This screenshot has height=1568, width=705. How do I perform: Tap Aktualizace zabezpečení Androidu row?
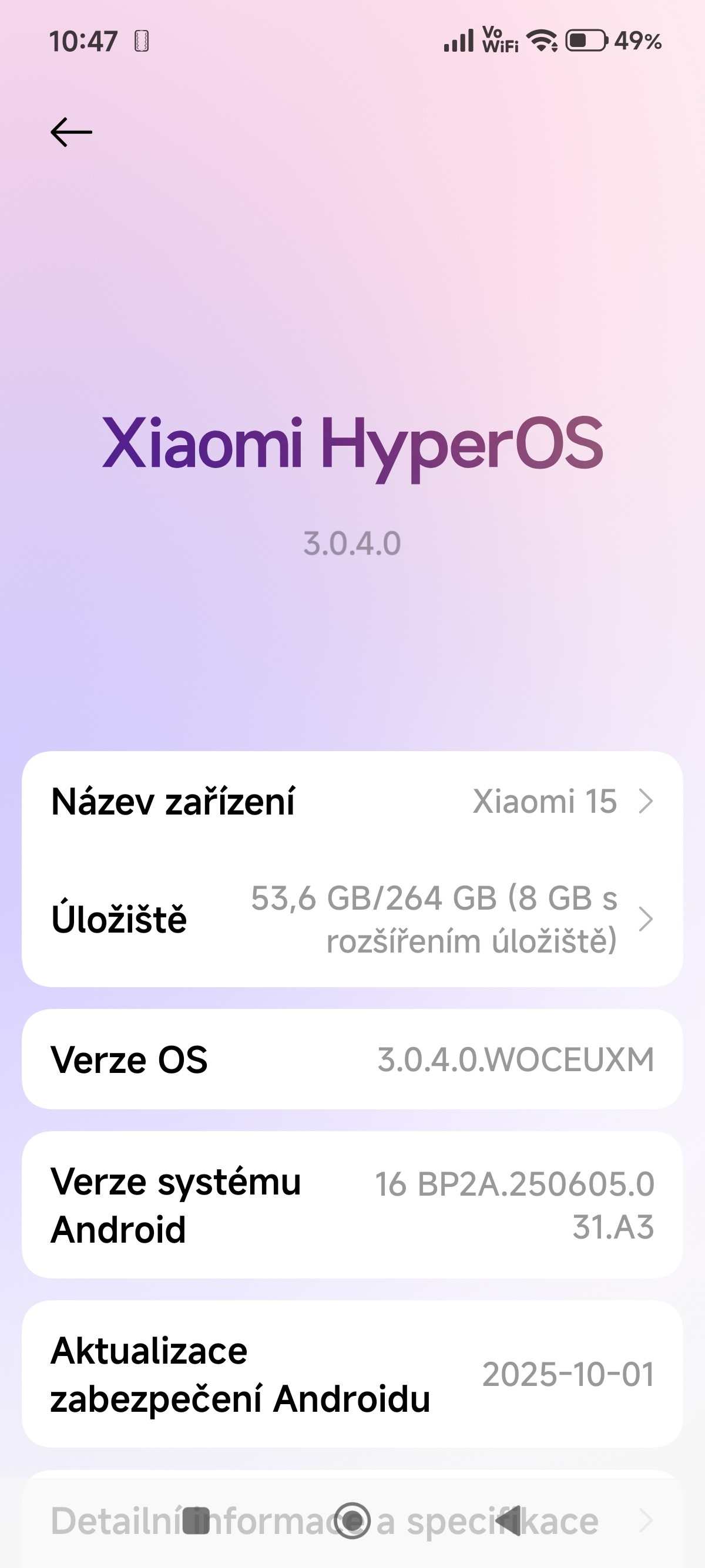352,1374
